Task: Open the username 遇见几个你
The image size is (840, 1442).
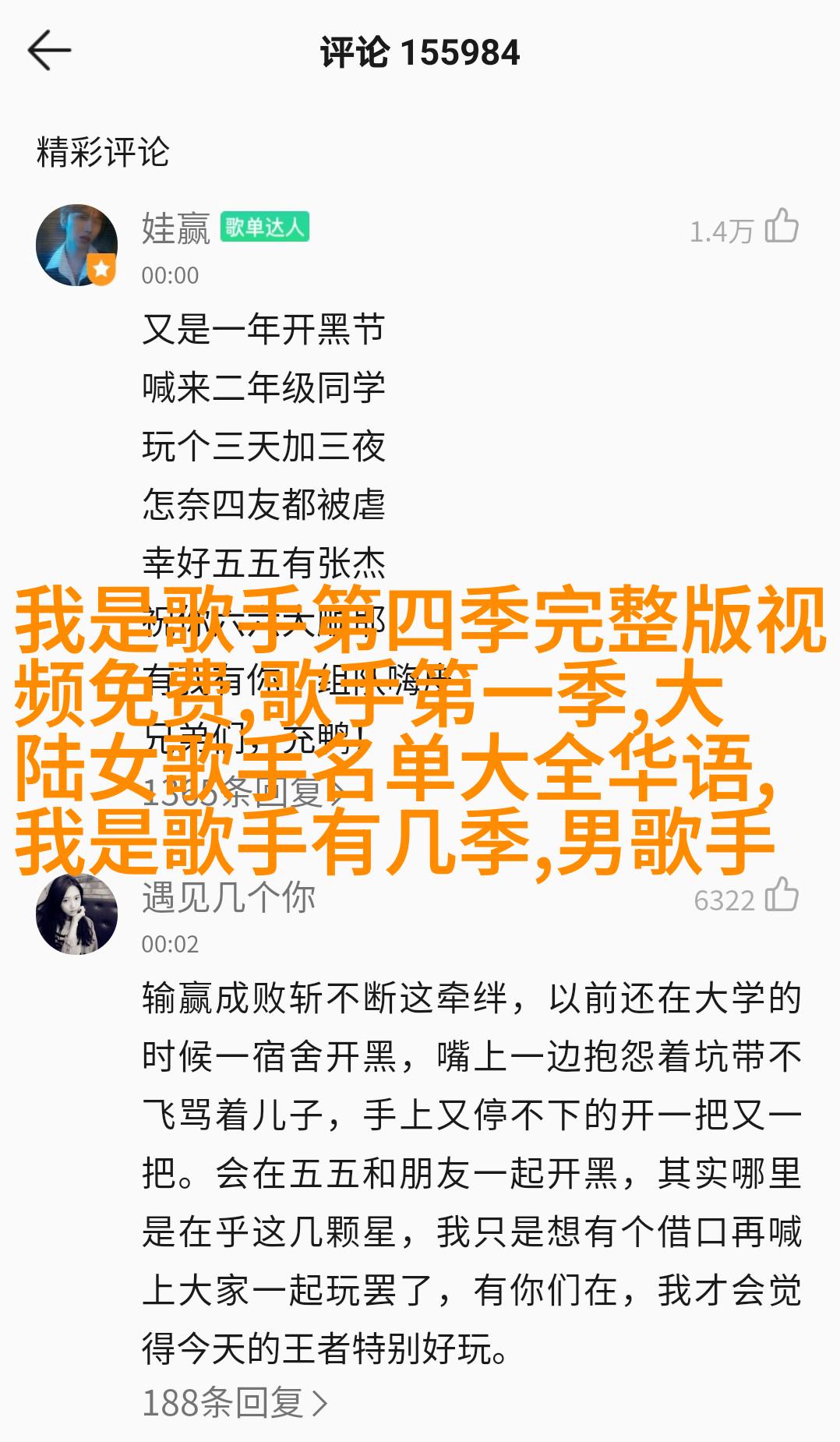Action: tap(228, 898)
